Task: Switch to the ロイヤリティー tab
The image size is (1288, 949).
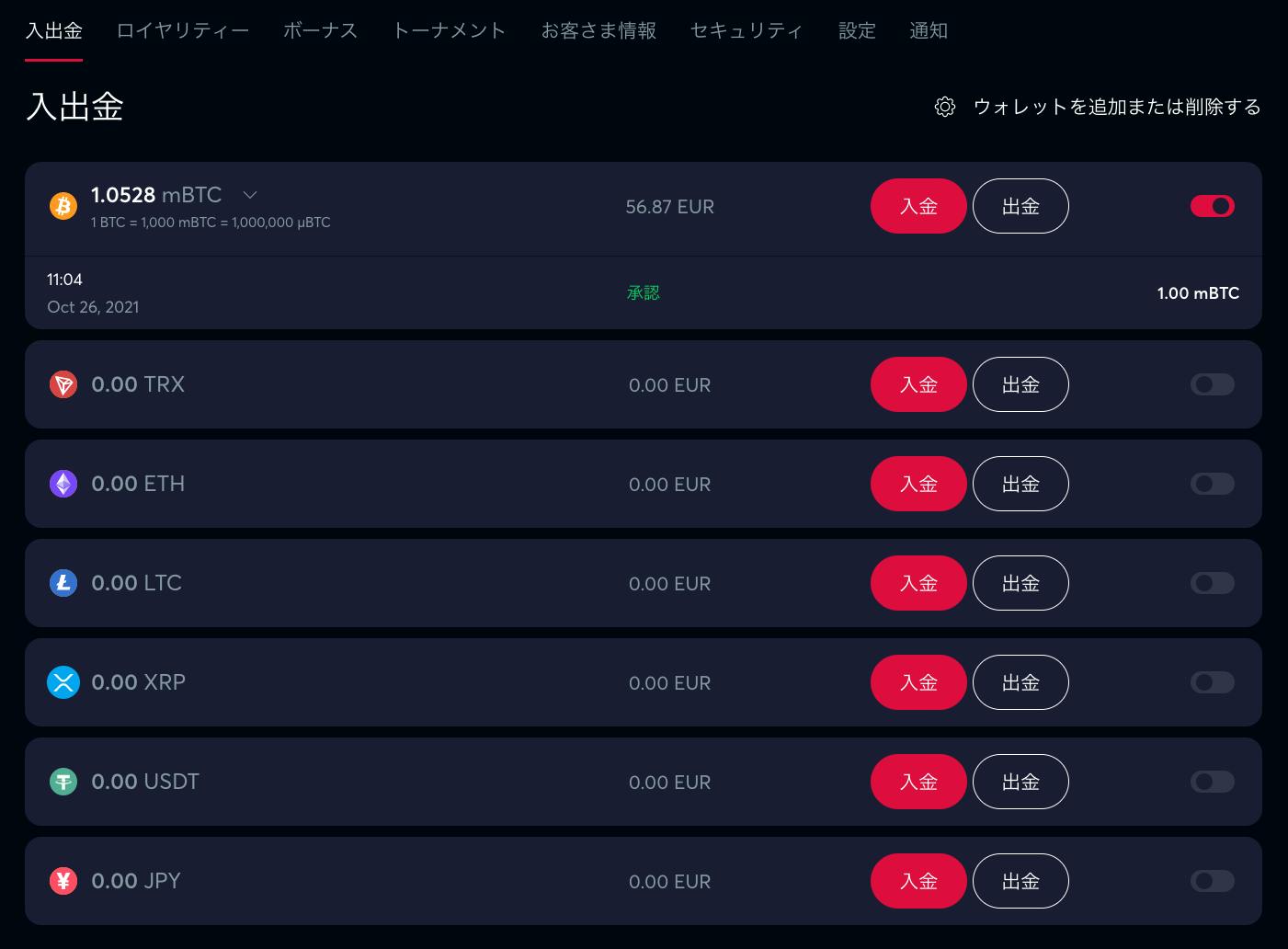Action: point(182,30)
